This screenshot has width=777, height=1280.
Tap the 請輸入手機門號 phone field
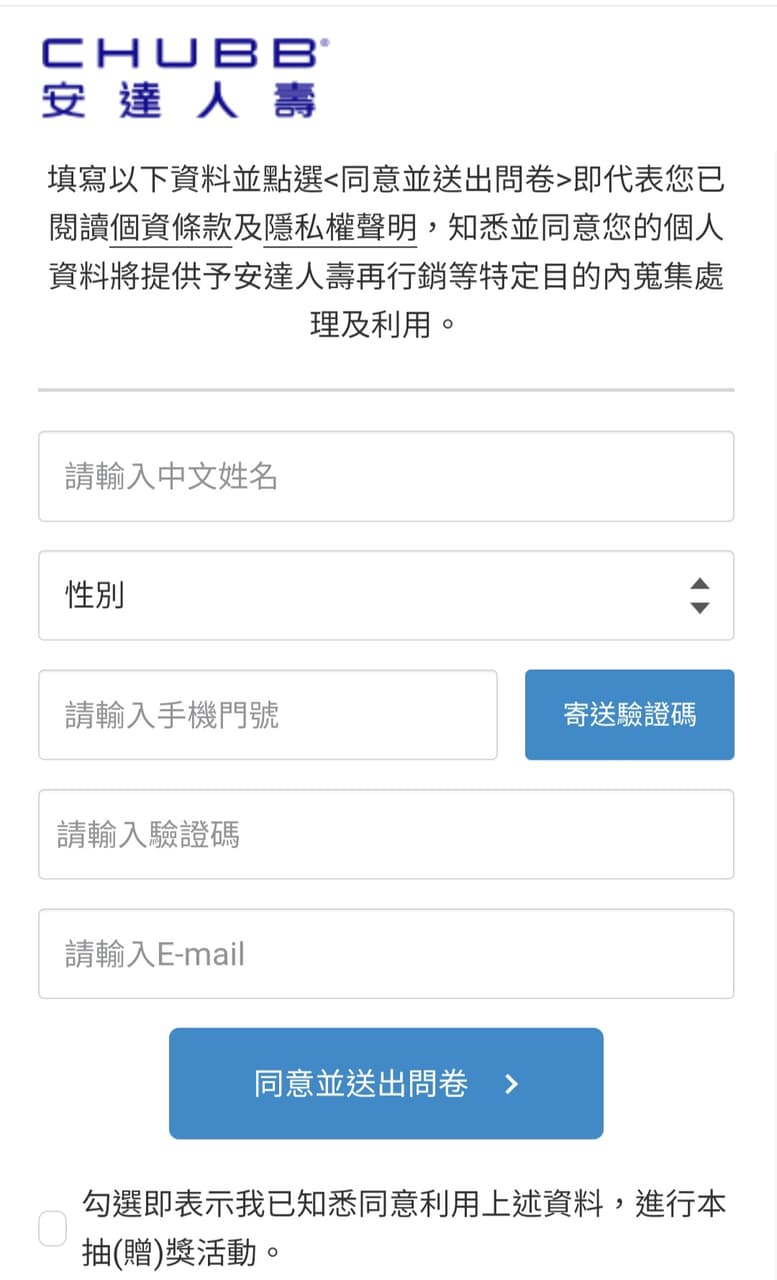[267, 714]
